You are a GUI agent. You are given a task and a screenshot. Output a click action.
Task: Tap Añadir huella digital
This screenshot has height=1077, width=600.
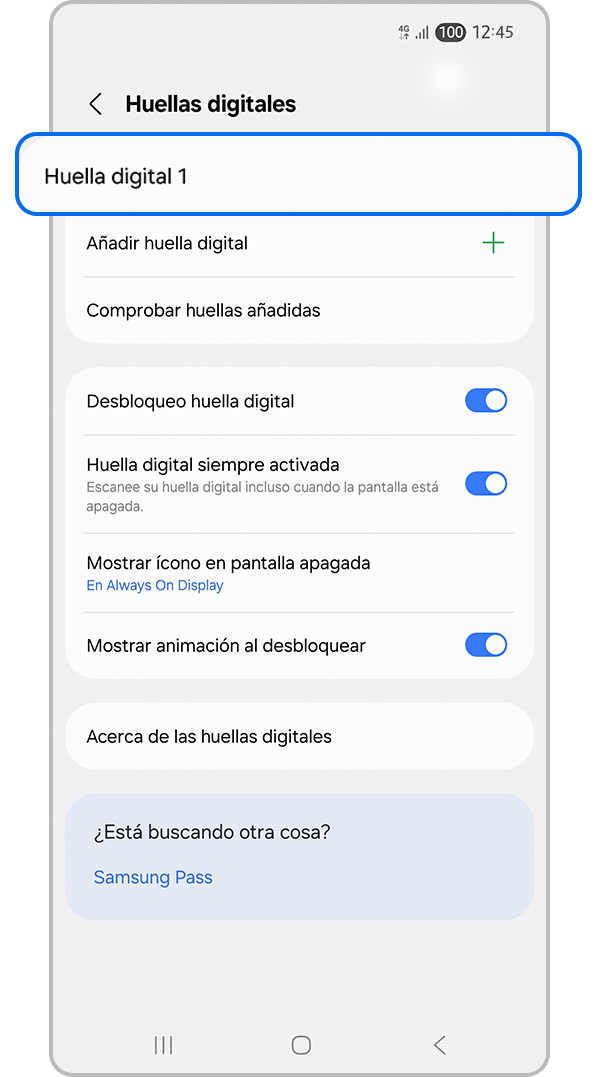click(x=298, y=243)
